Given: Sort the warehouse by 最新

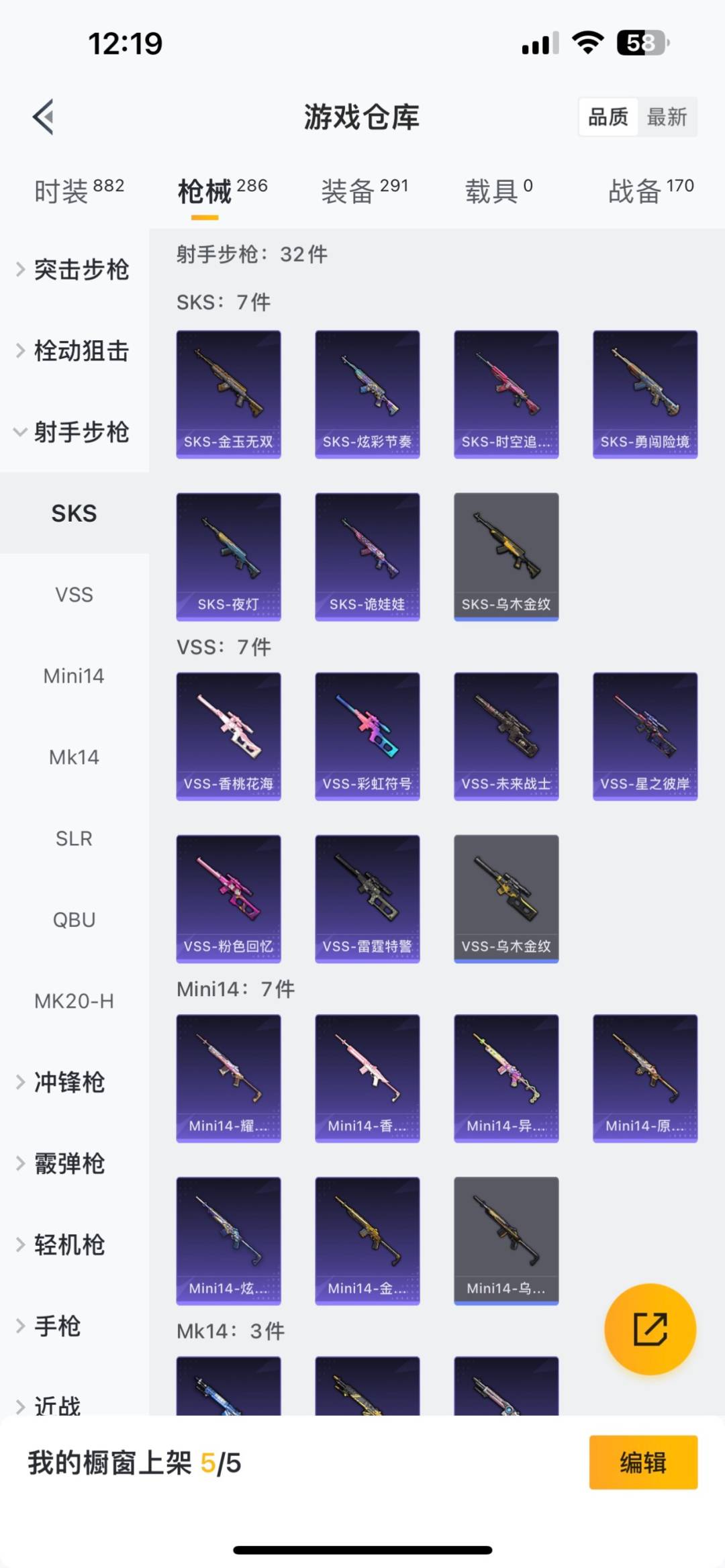Looking at the screenshot, I should coord(667,117).
